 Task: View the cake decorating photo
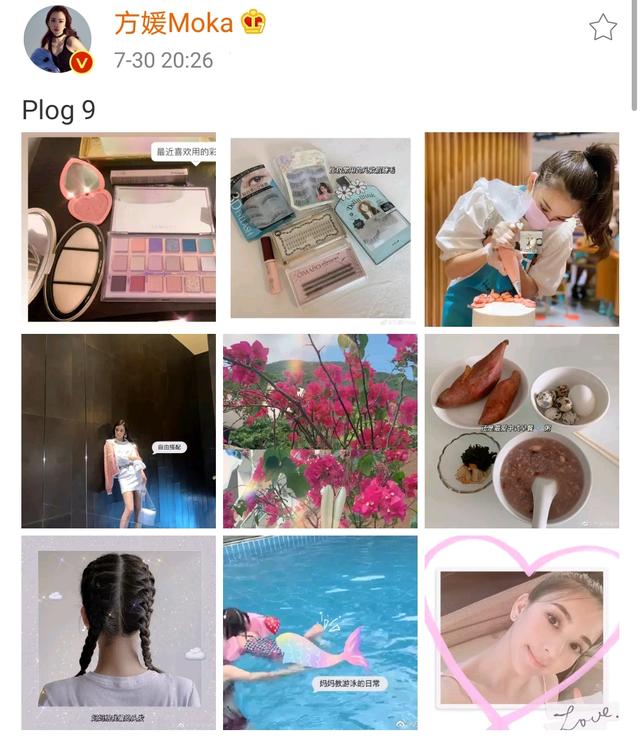[521, 230]
